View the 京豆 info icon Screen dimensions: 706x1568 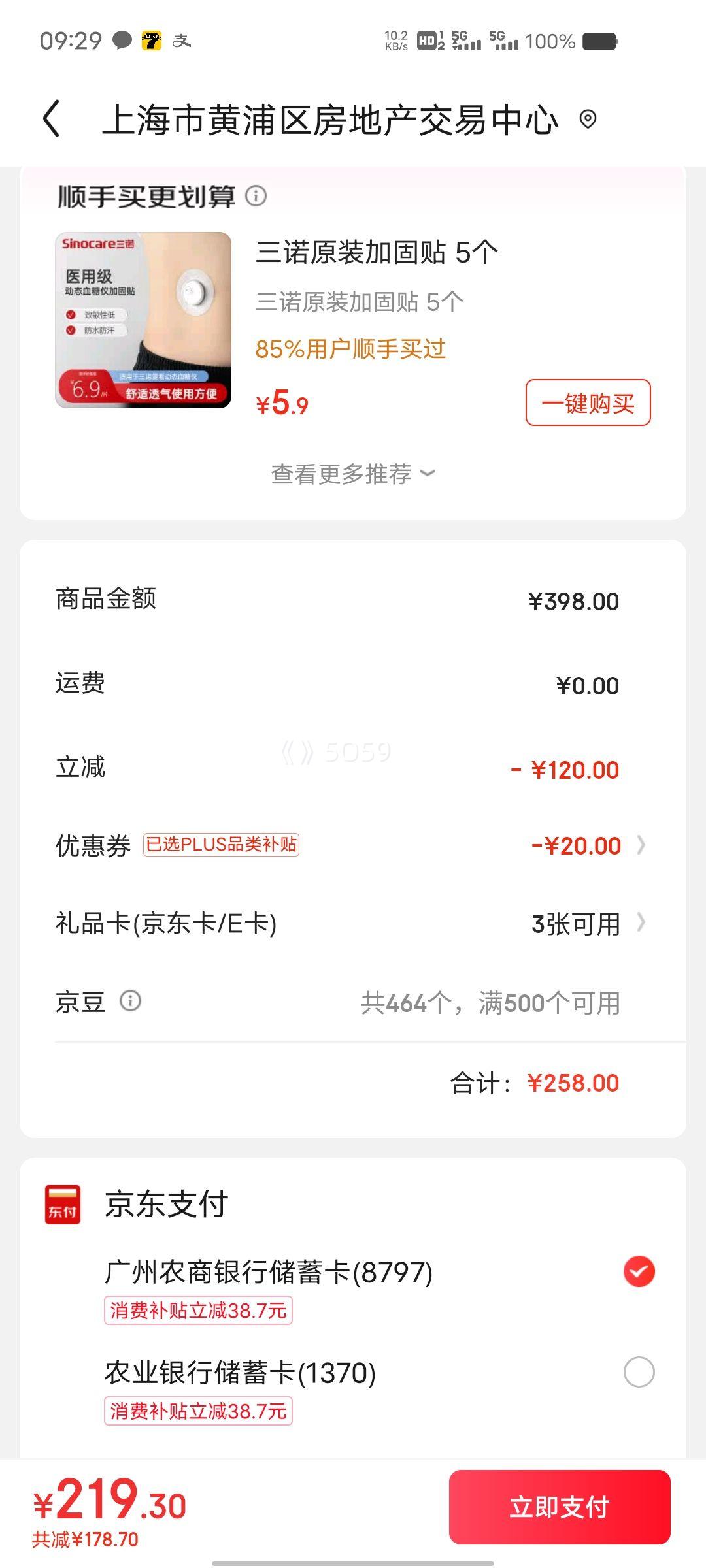click(x=131, y=1001)
